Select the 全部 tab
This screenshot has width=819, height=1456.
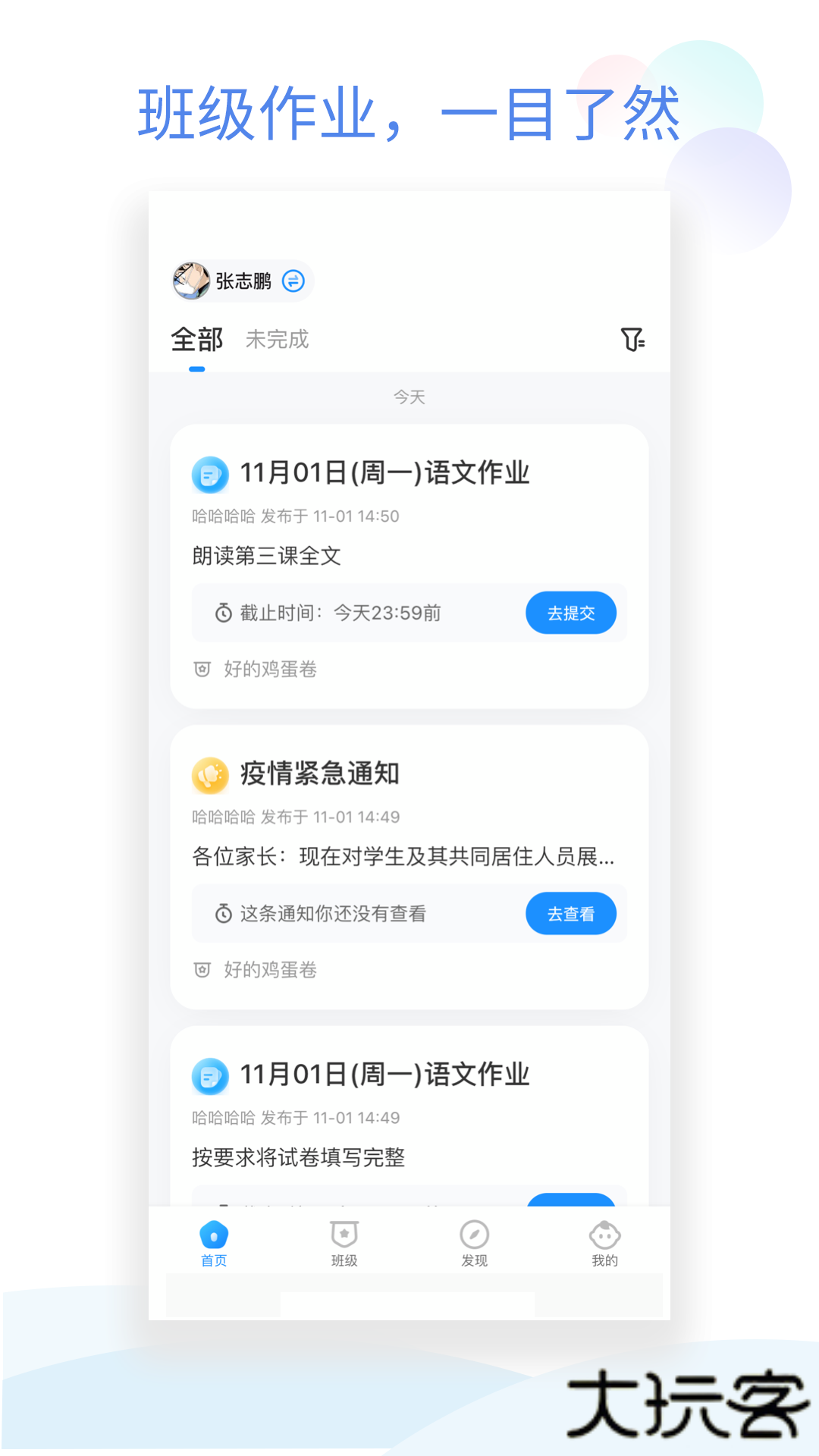198,339
